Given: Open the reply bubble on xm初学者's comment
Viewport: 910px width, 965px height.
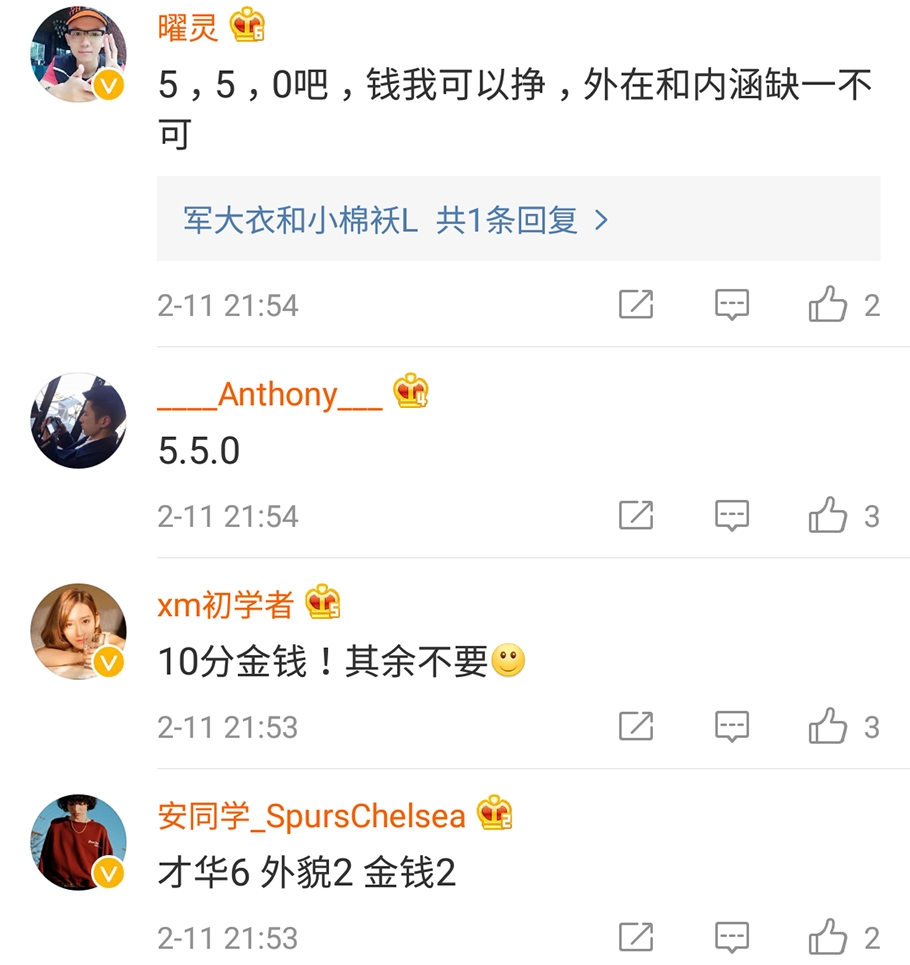Looking at the screenshot, I should click(x=732, y=726).
